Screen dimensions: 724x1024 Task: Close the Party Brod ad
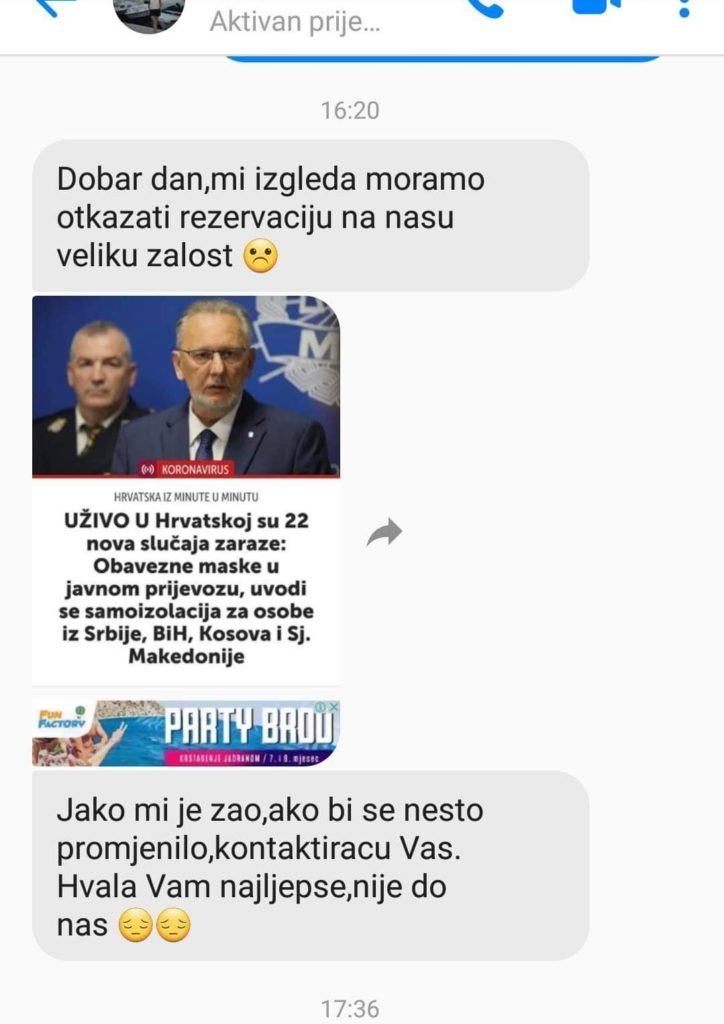tap(334, 707)
